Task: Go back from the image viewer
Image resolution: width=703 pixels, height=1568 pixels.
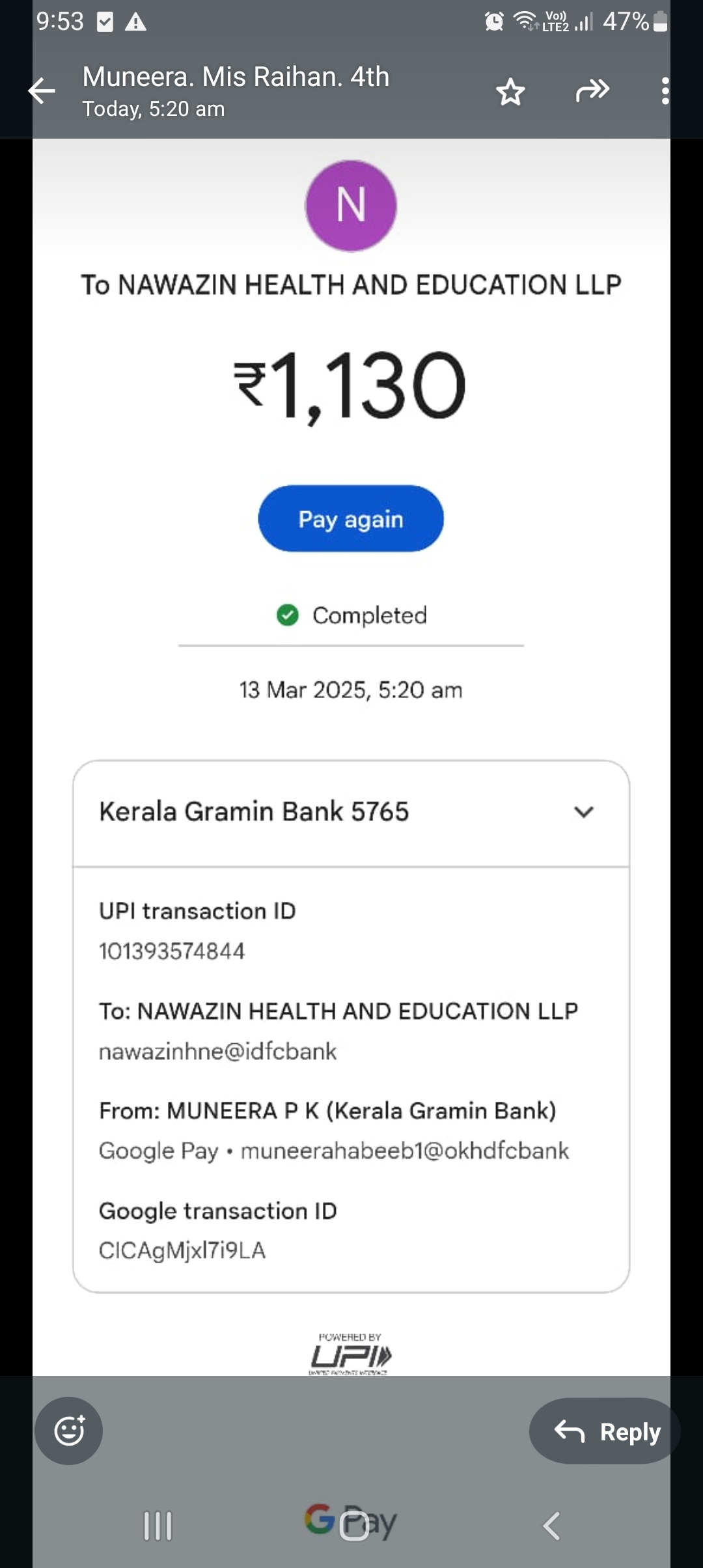Action: [x=42, y=91]
